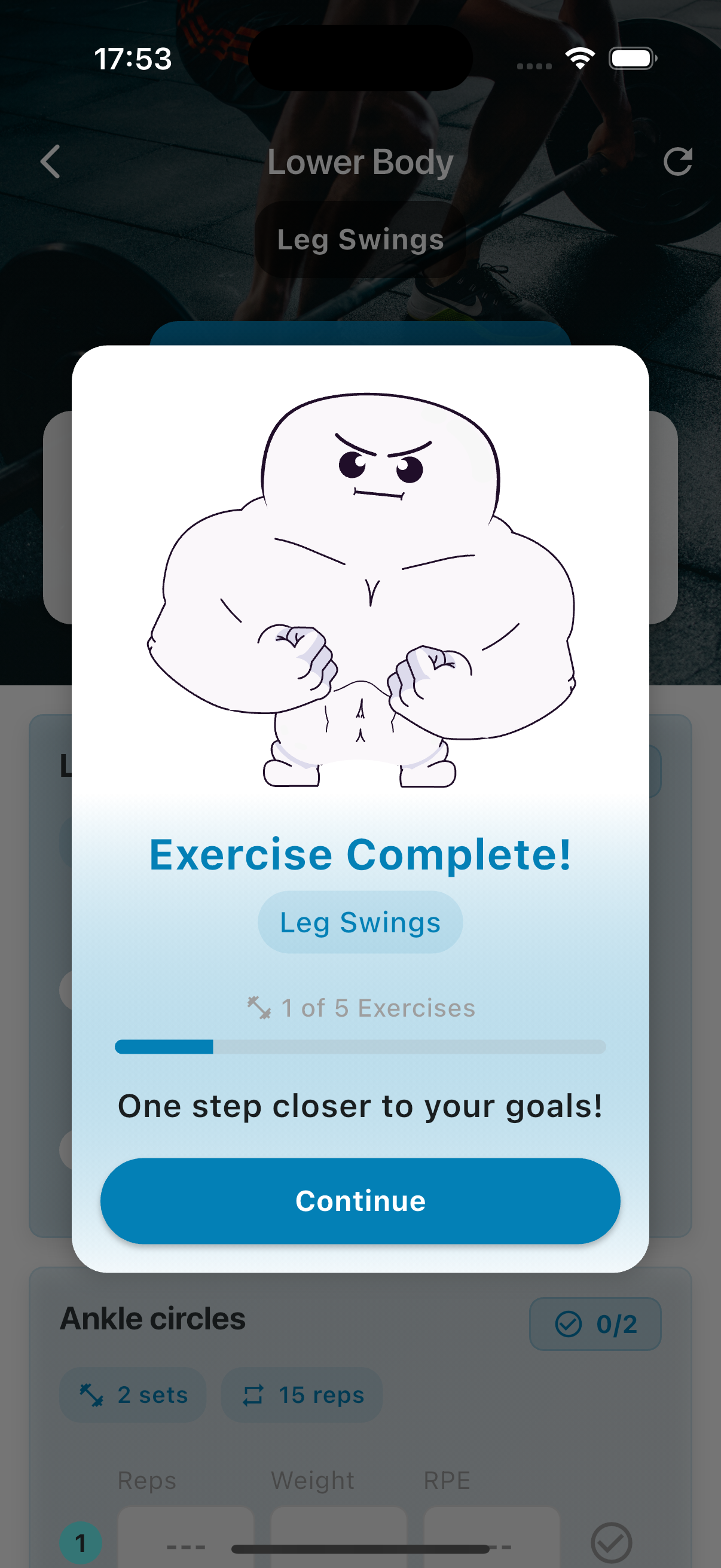Tap the Exercise Complete heading
The height and width of the screenshot is (1568, 721).
(360, 853)
